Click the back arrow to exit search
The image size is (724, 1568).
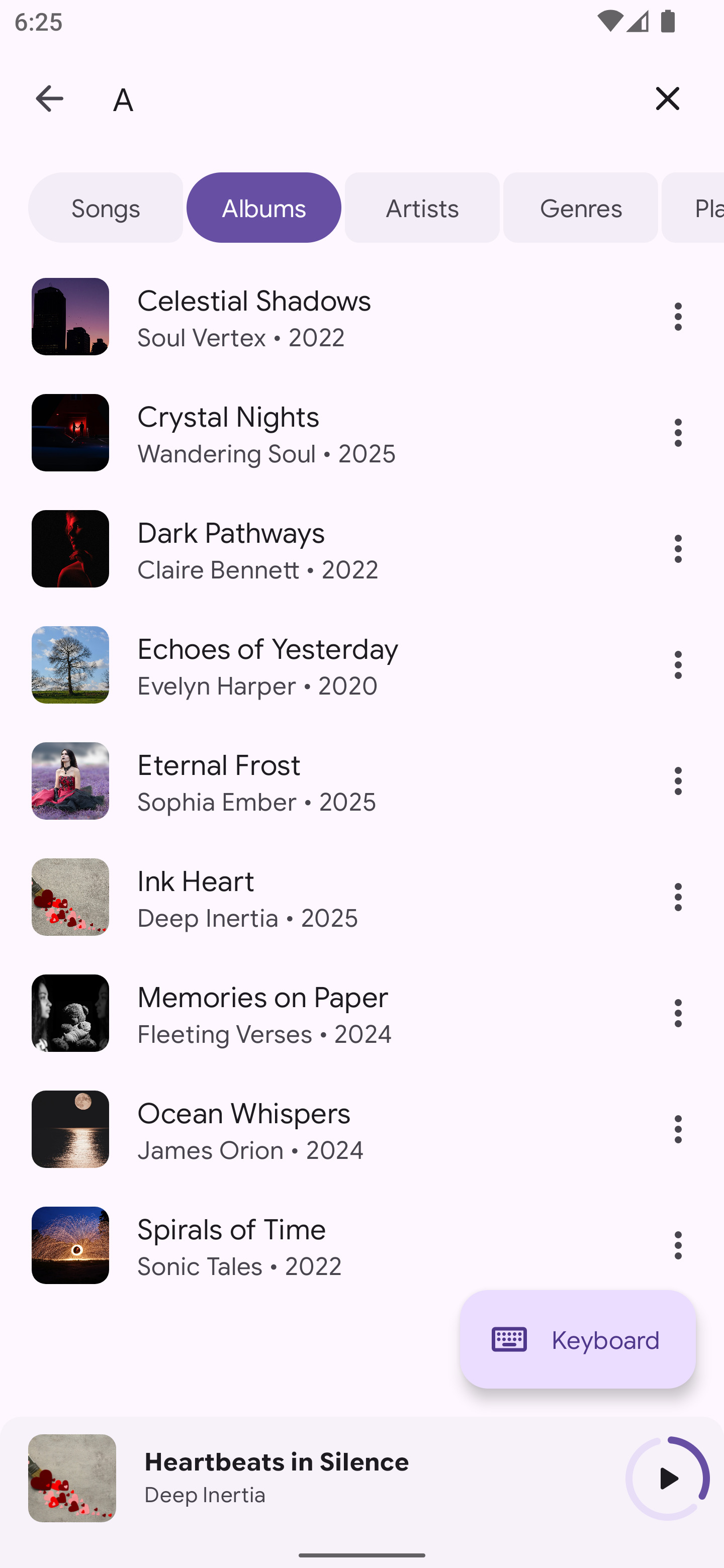point(49,99)
